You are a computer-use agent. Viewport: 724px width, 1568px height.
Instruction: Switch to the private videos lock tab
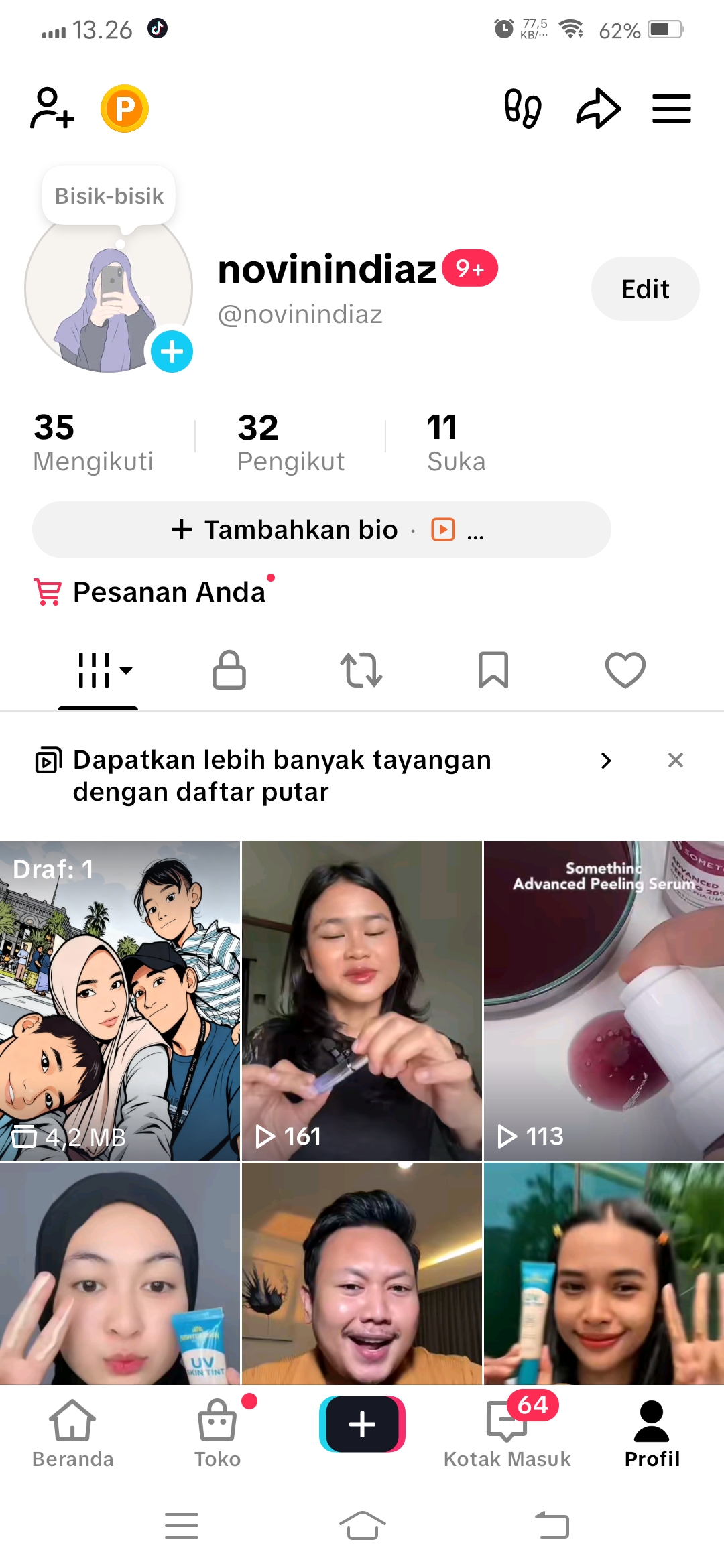229,670
